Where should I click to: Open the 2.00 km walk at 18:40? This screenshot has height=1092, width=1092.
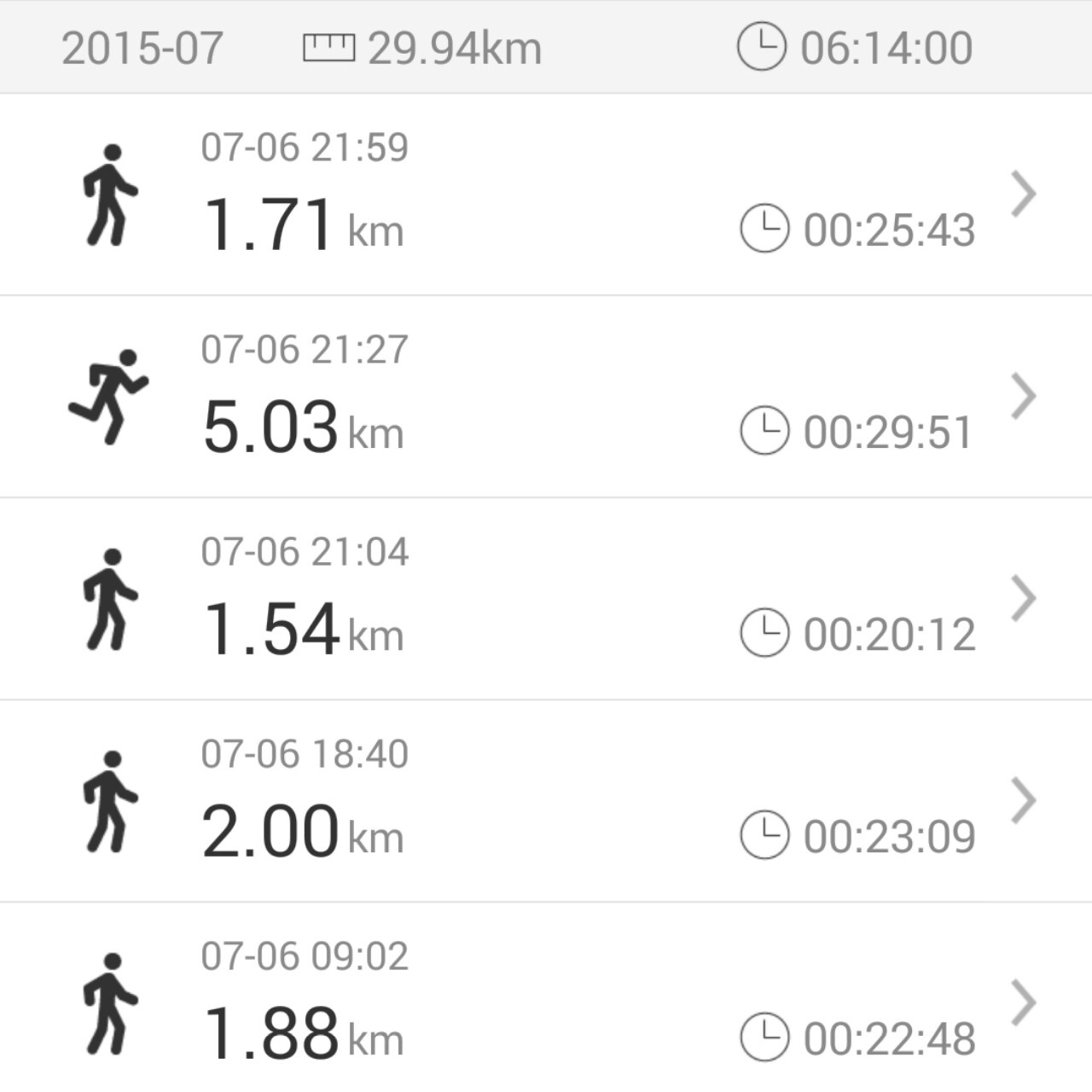click(x=546, y=802)
